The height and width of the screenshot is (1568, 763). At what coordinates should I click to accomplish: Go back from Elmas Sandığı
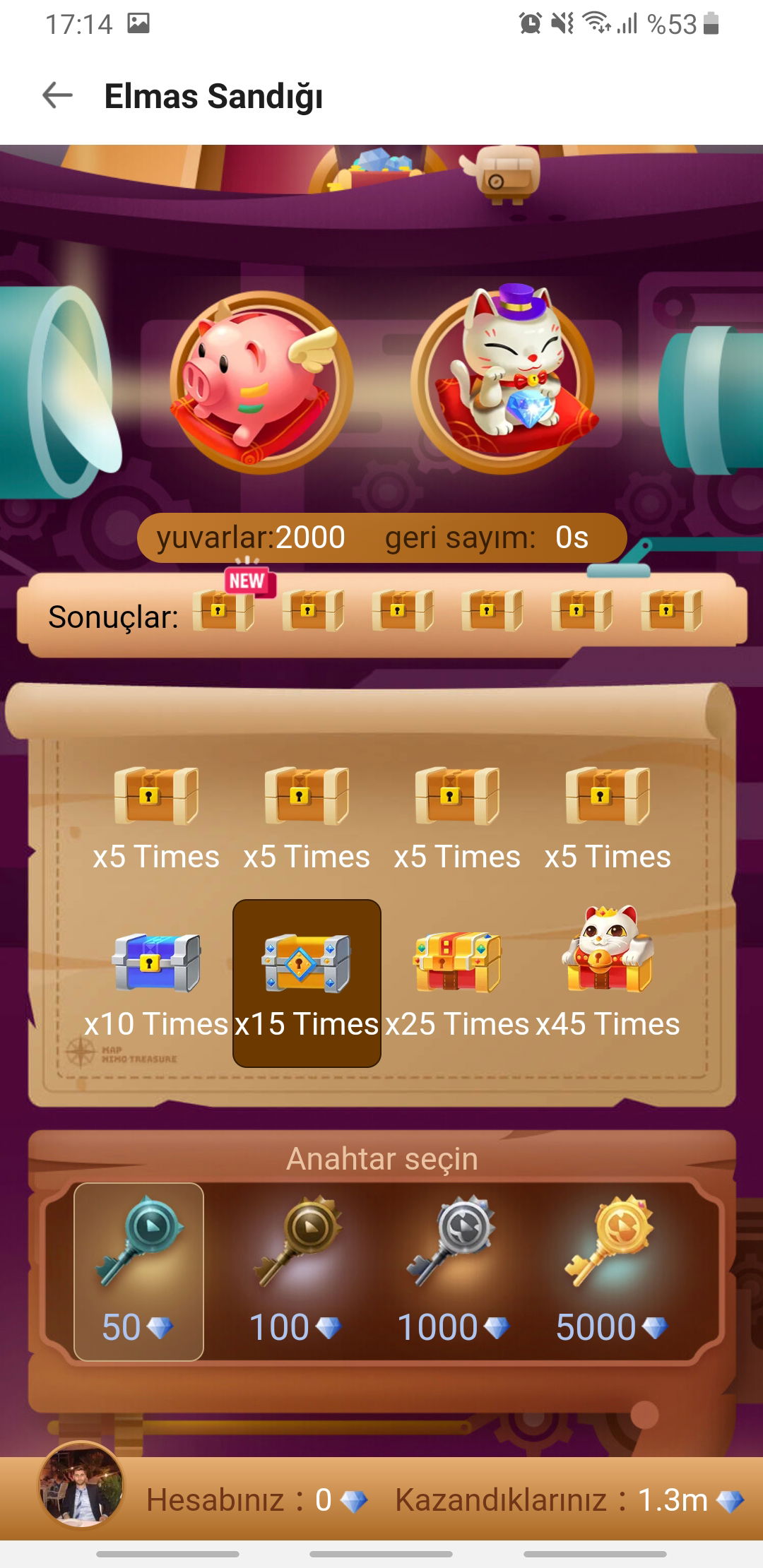pyautogui.click(x=58, y=95)
